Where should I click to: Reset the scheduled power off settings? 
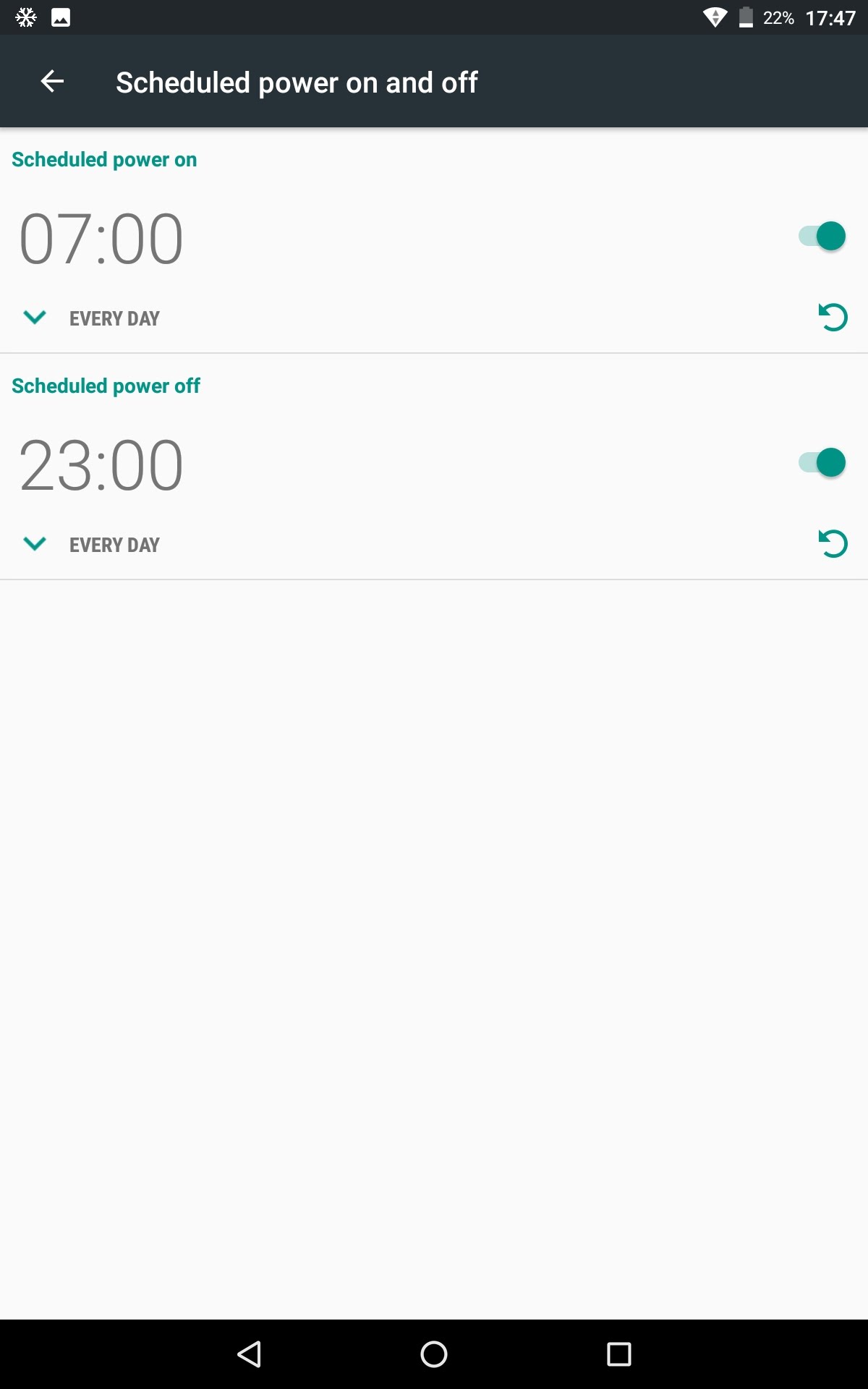pos(833,544)
